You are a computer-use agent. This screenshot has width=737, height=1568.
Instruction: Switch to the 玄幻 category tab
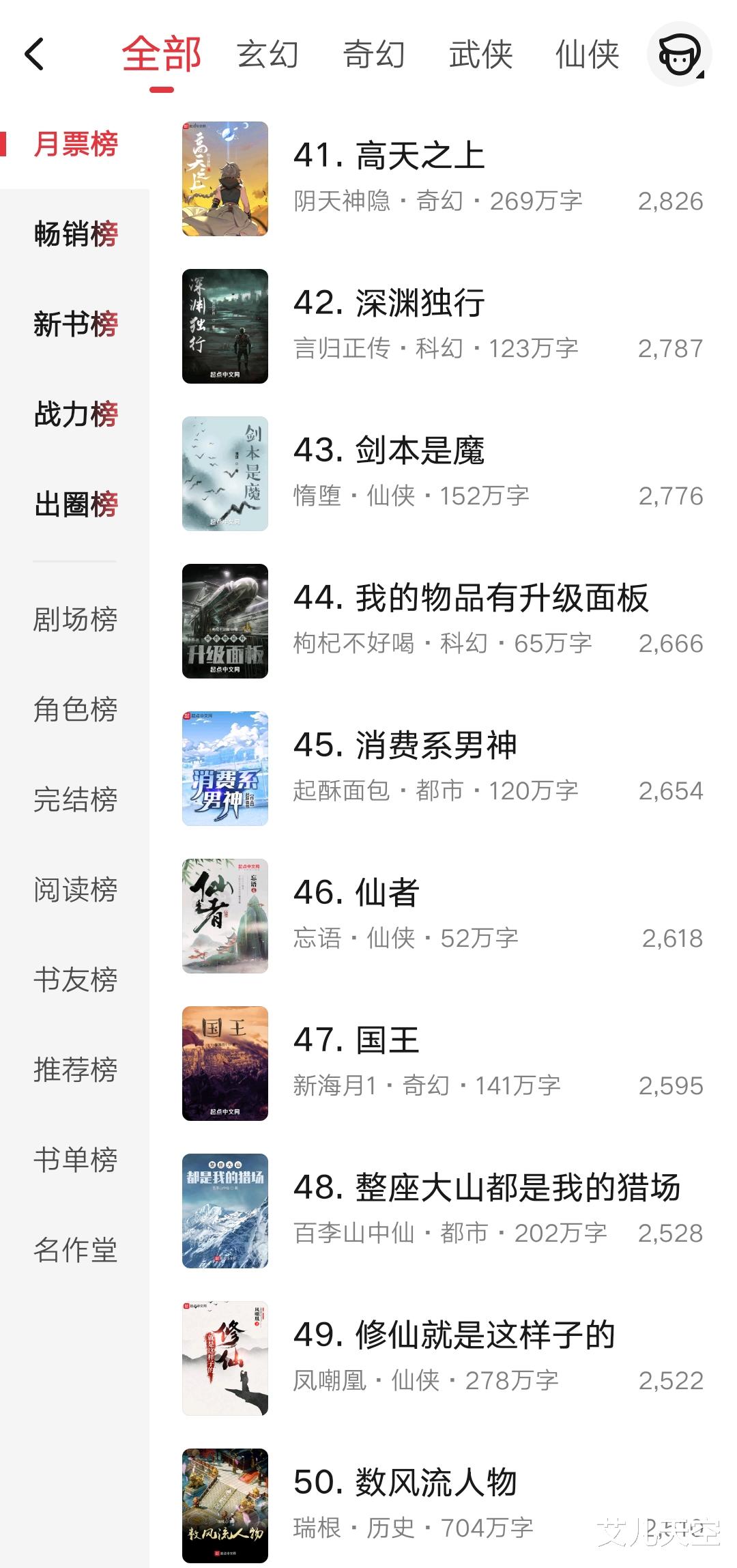coord(268,55)
